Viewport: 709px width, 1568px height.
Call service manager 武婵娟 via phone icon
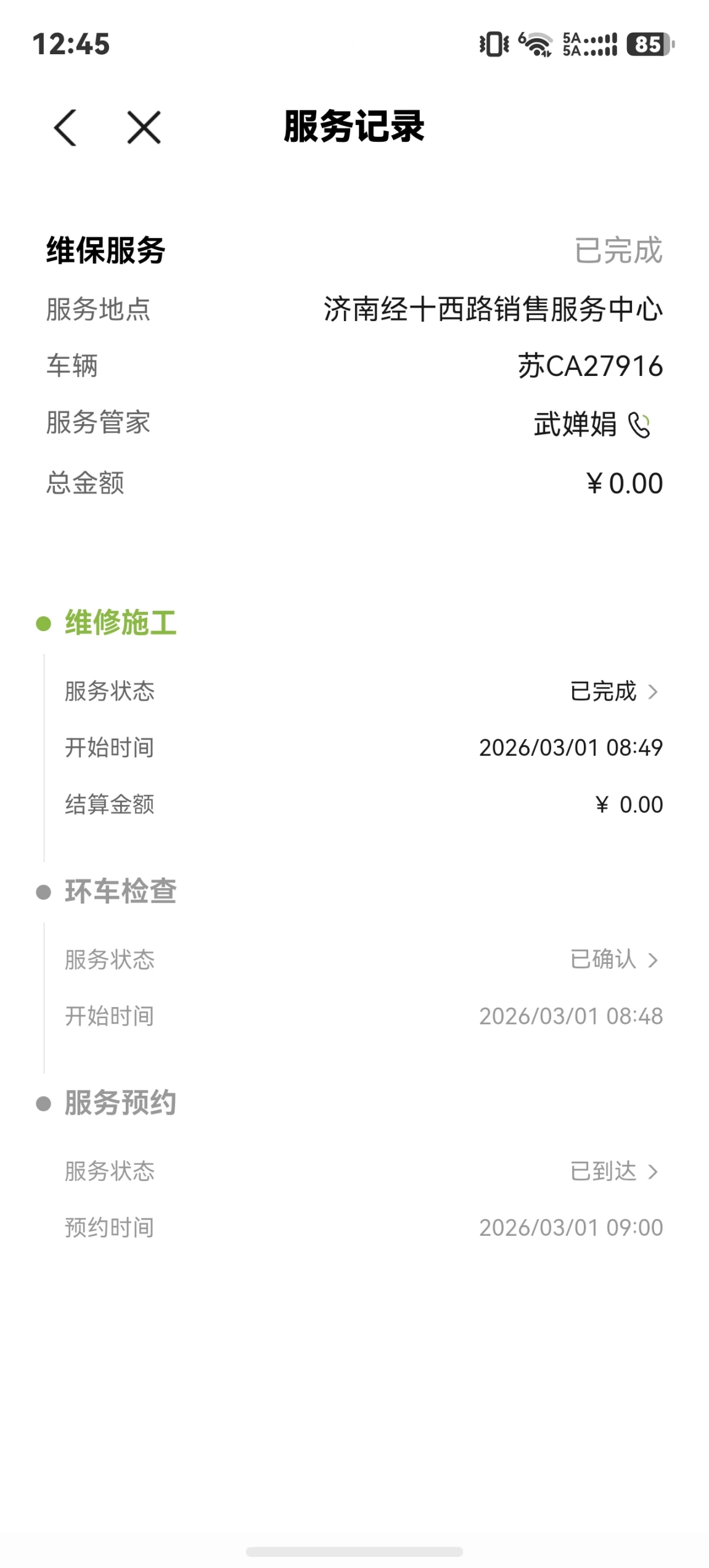point(639,425)
